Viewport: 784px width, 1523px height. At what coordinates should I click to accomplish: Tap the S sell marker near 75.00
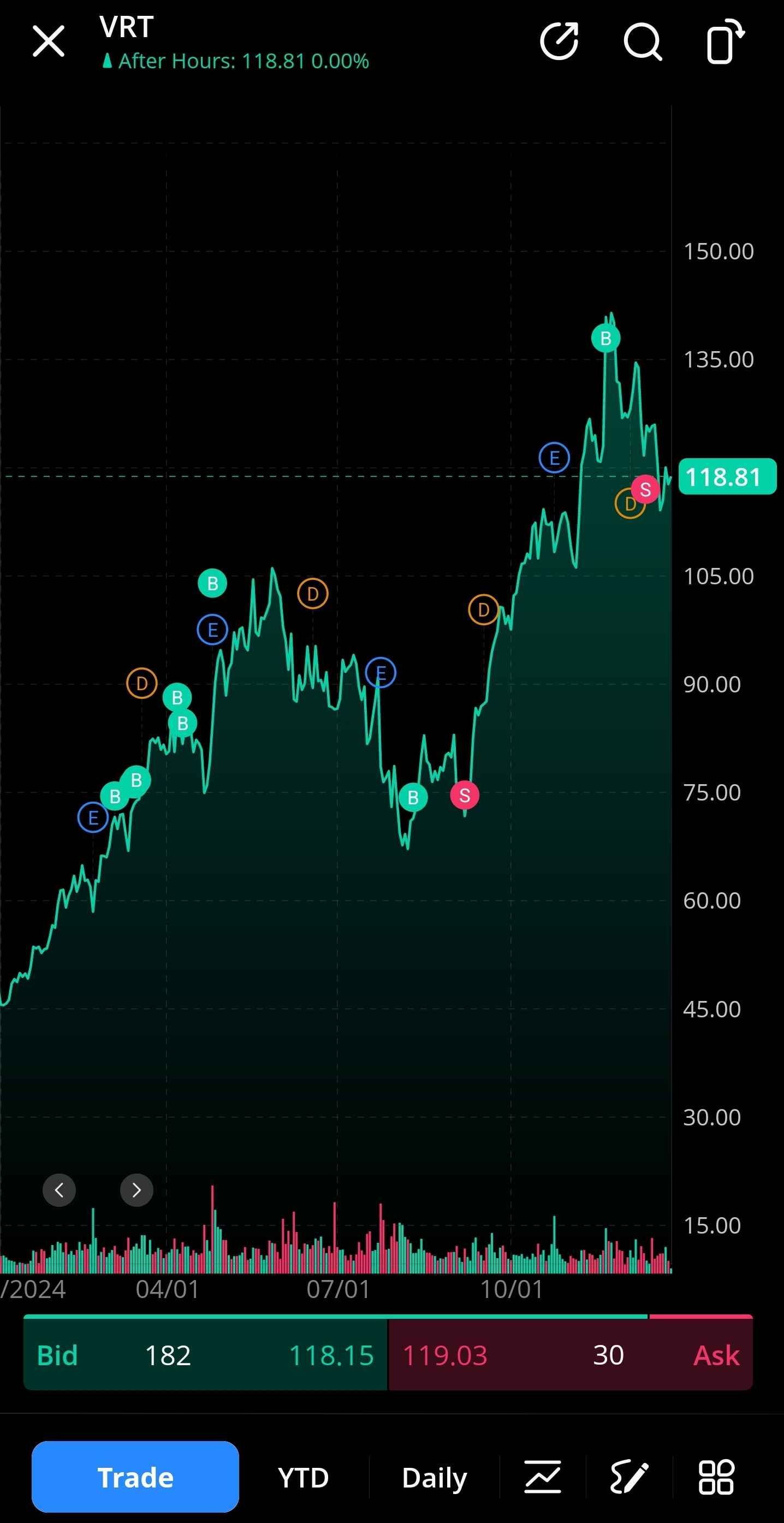point(465,795)
